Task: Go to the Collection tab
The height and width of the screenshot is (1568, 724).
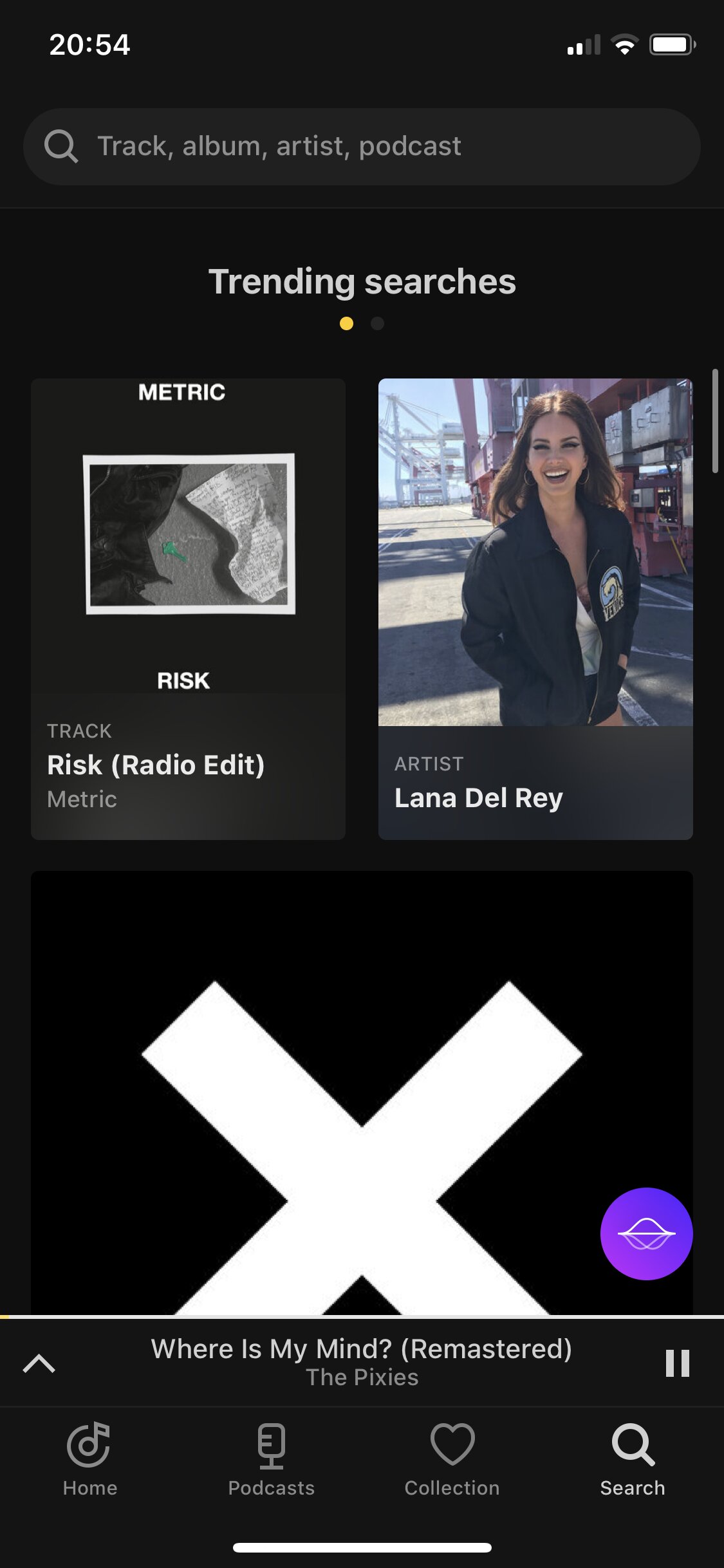Action: (452, 1459)
